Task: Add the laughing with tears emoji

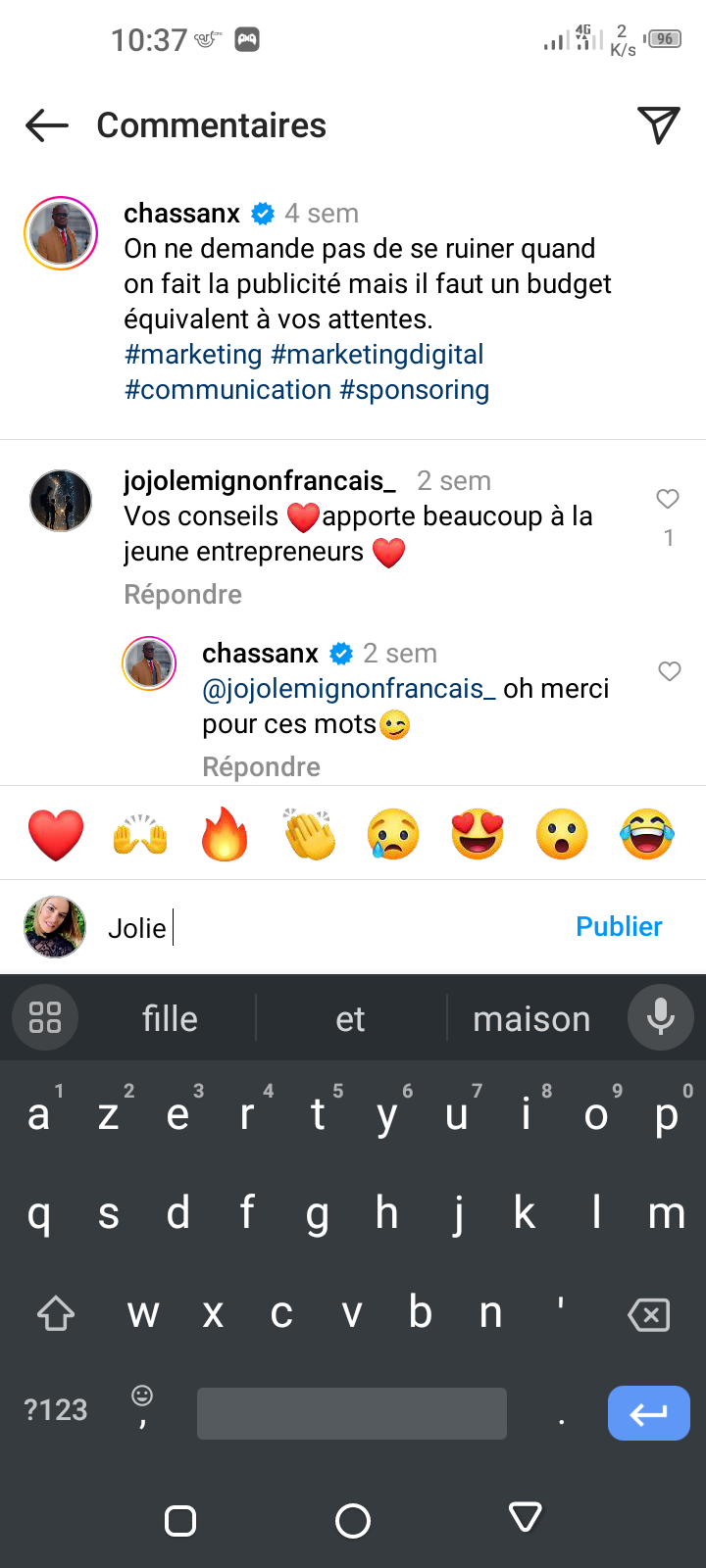Action: [647, 835]
